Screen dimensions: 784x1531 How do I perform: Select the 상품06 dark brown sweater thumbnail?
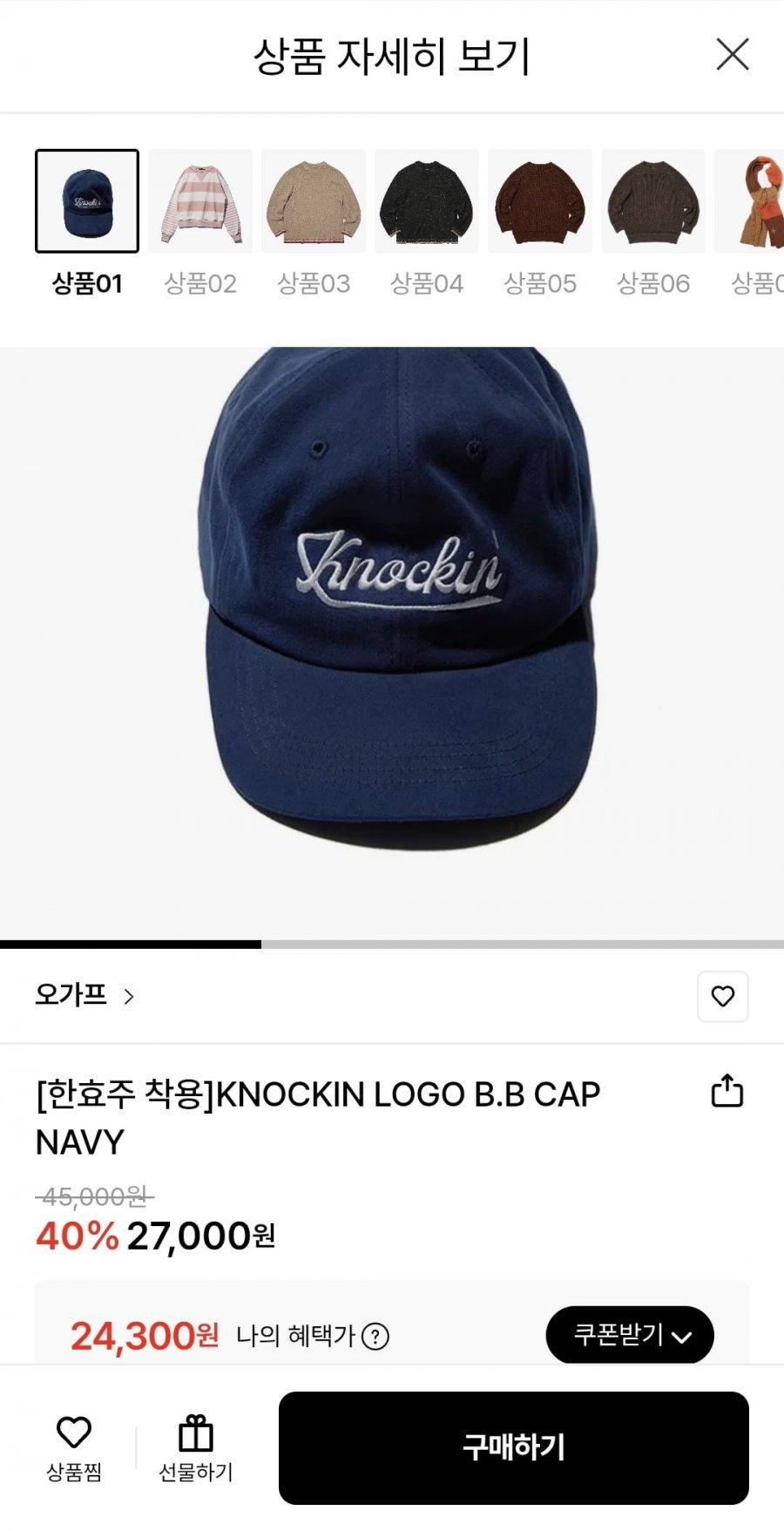click(x=653, y=201)
